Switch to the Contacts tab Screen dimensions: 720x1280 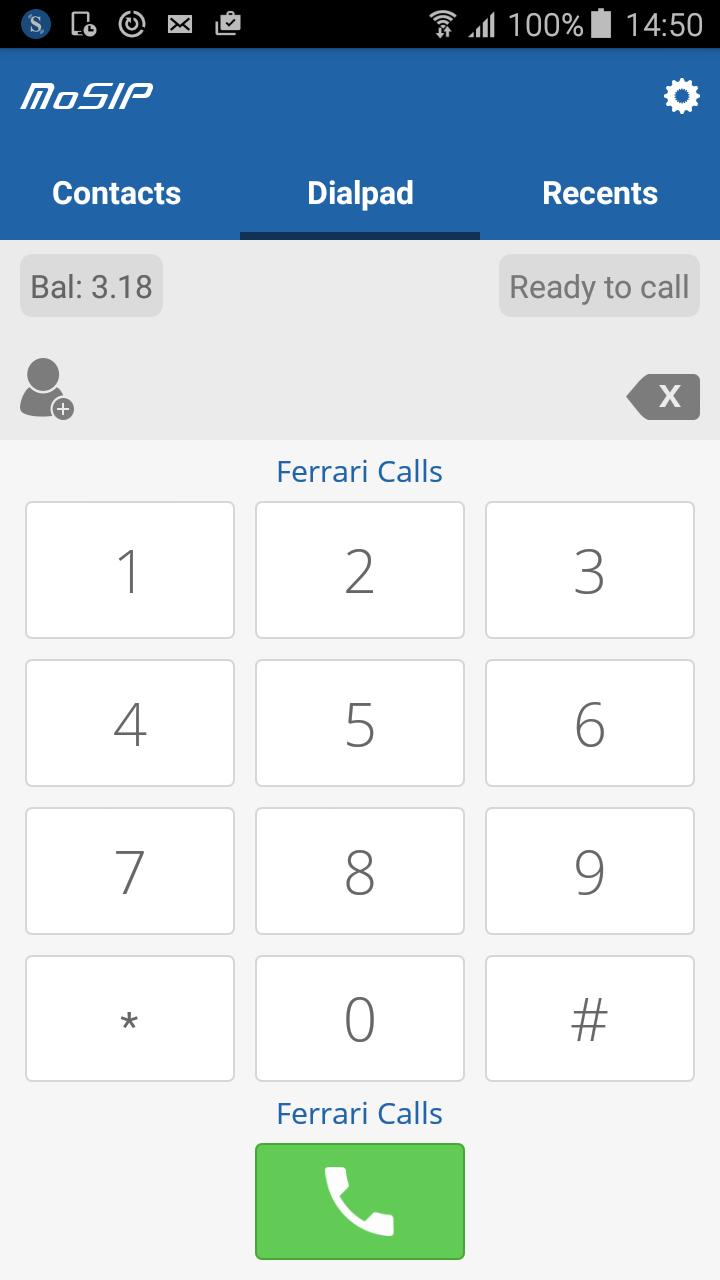pyautogui.click(x=117, y=193)
